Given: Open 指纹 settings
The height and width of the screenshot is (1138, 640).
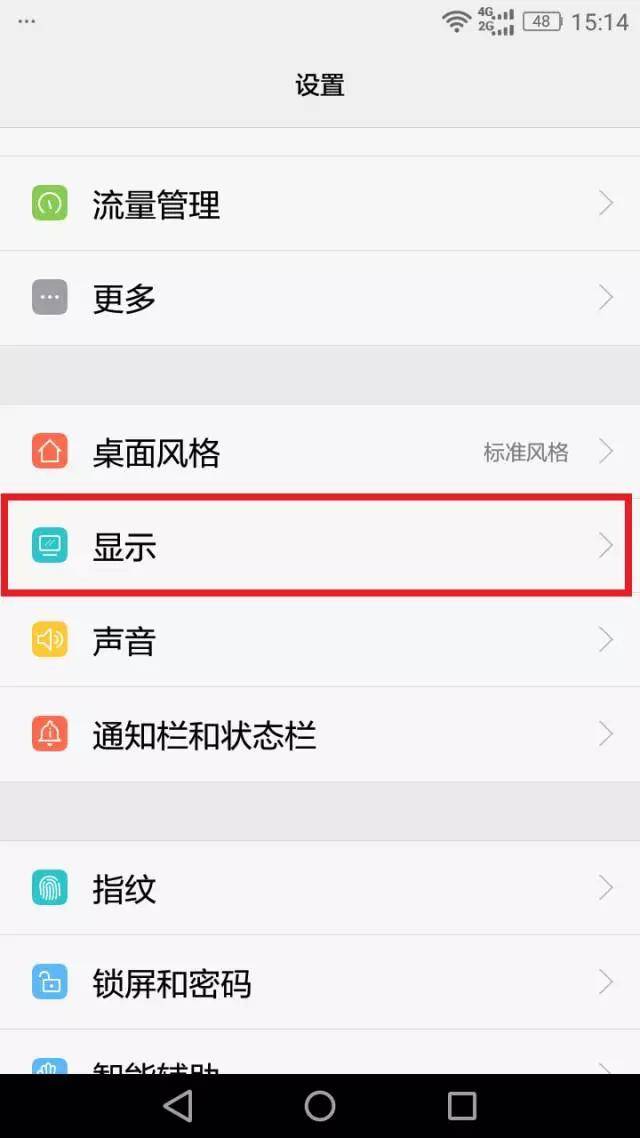Looking at the screenshot, I should pos(320,888).
